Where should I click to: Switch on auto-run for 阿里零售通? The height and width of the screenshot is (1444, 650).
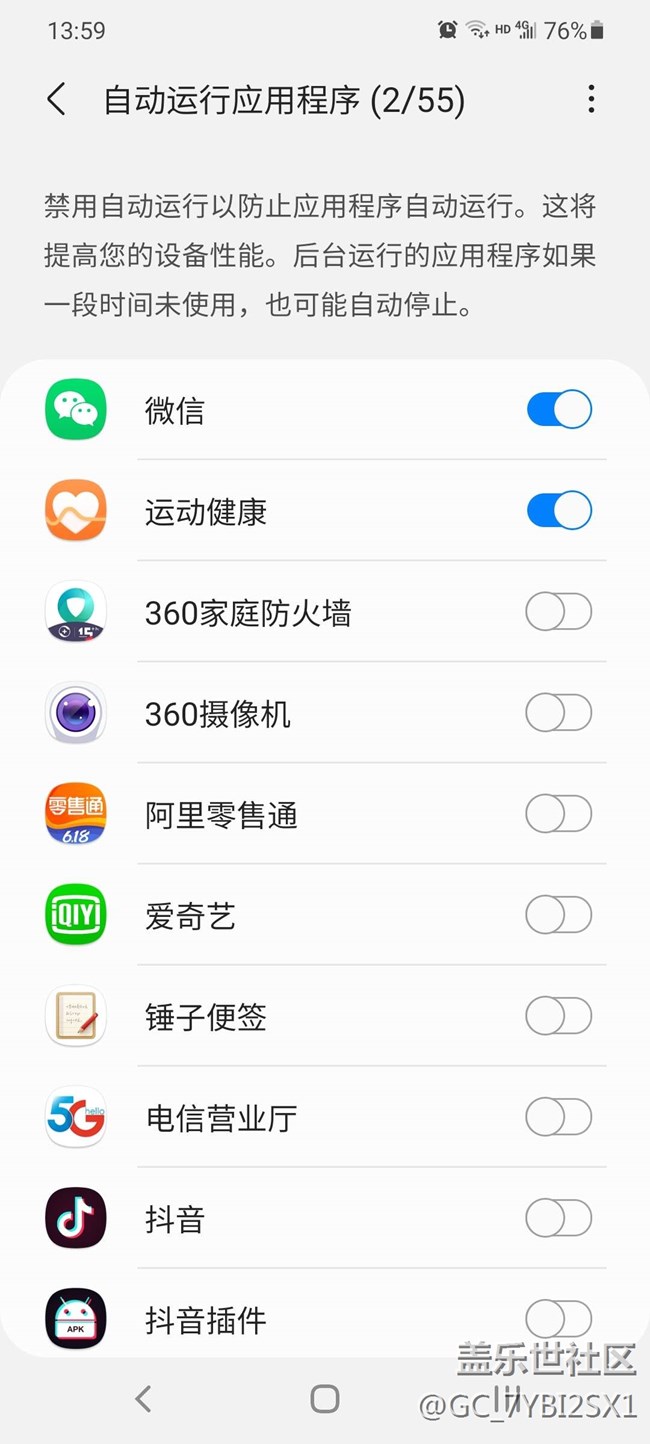coord(559,815)
